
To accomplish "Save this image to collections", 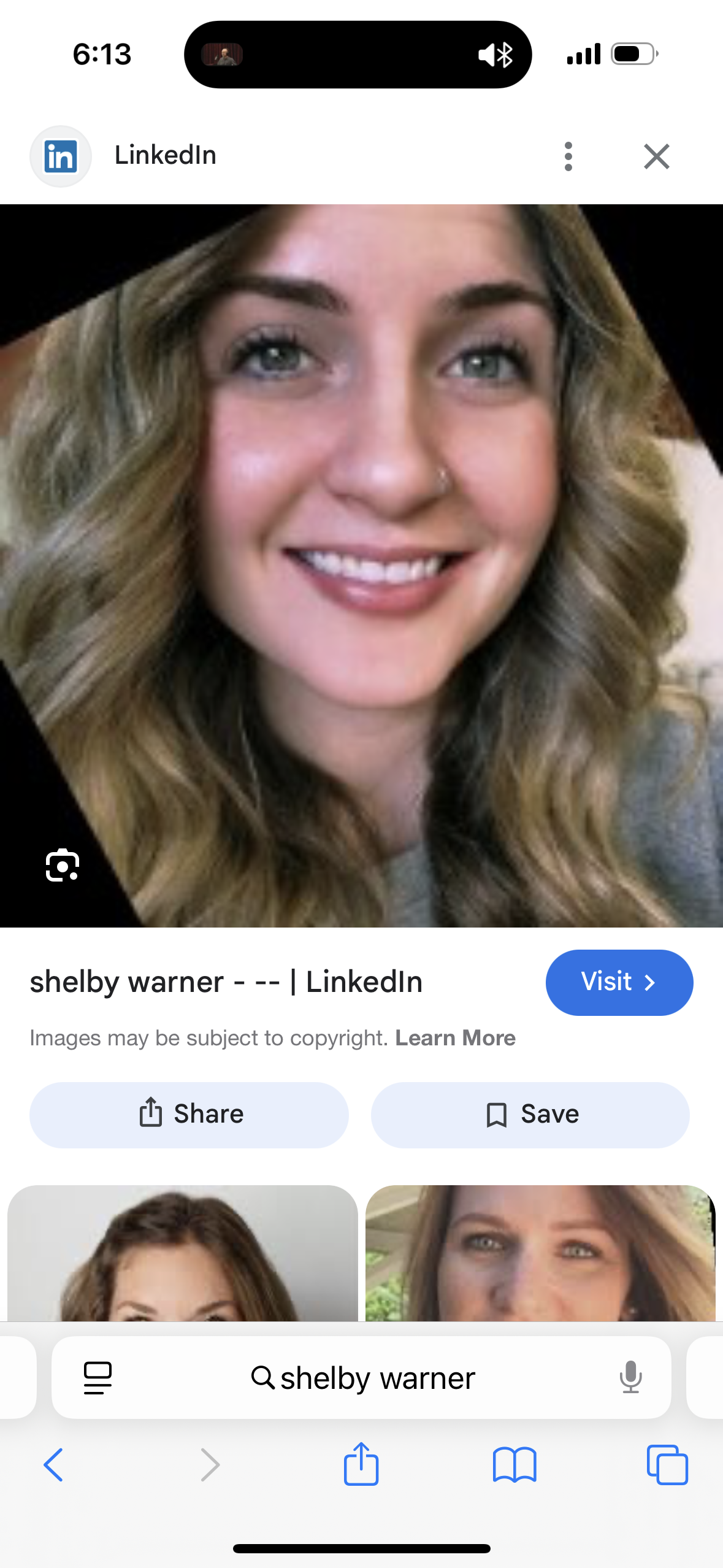I will pos(530,1115).
